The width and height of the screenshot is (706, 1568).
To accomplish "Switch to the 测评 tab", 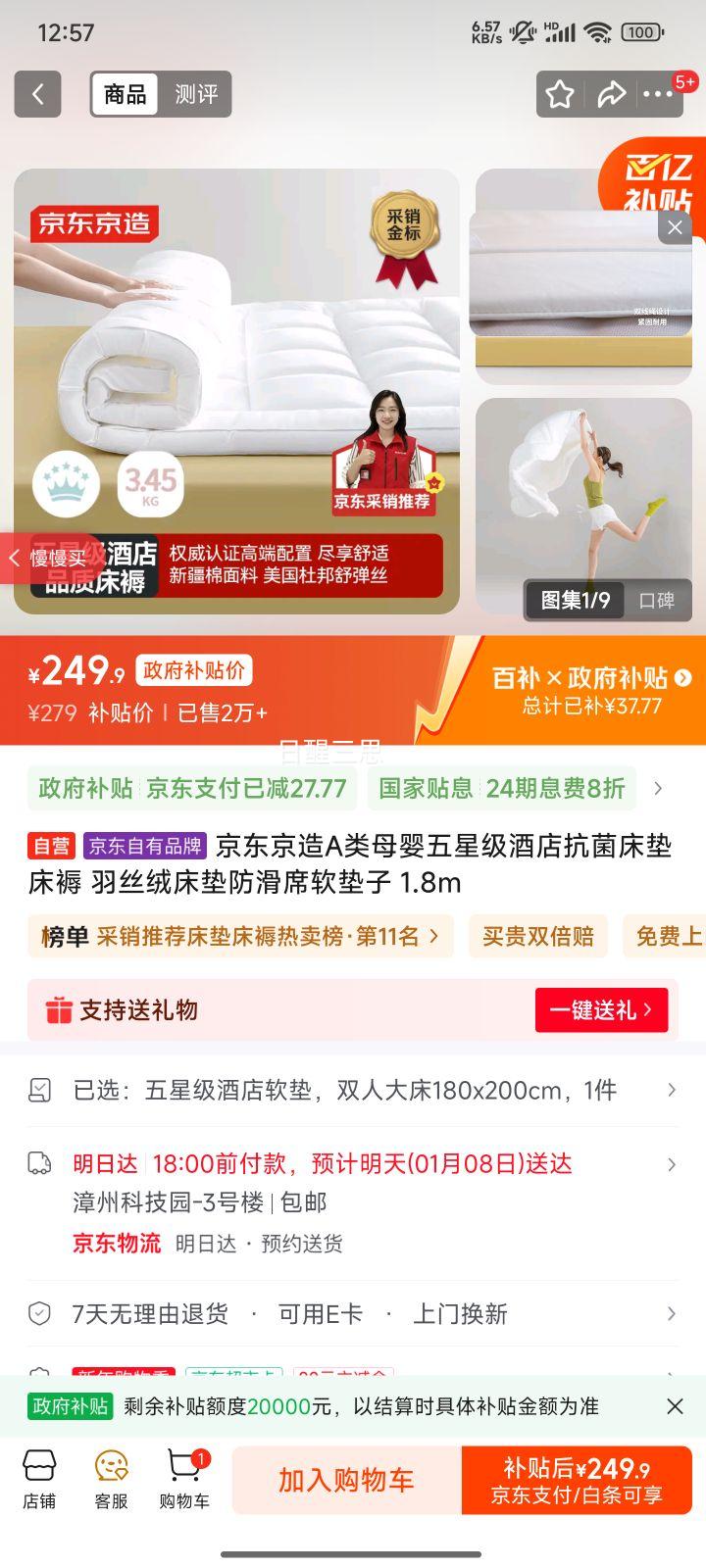I will (197, 94).
